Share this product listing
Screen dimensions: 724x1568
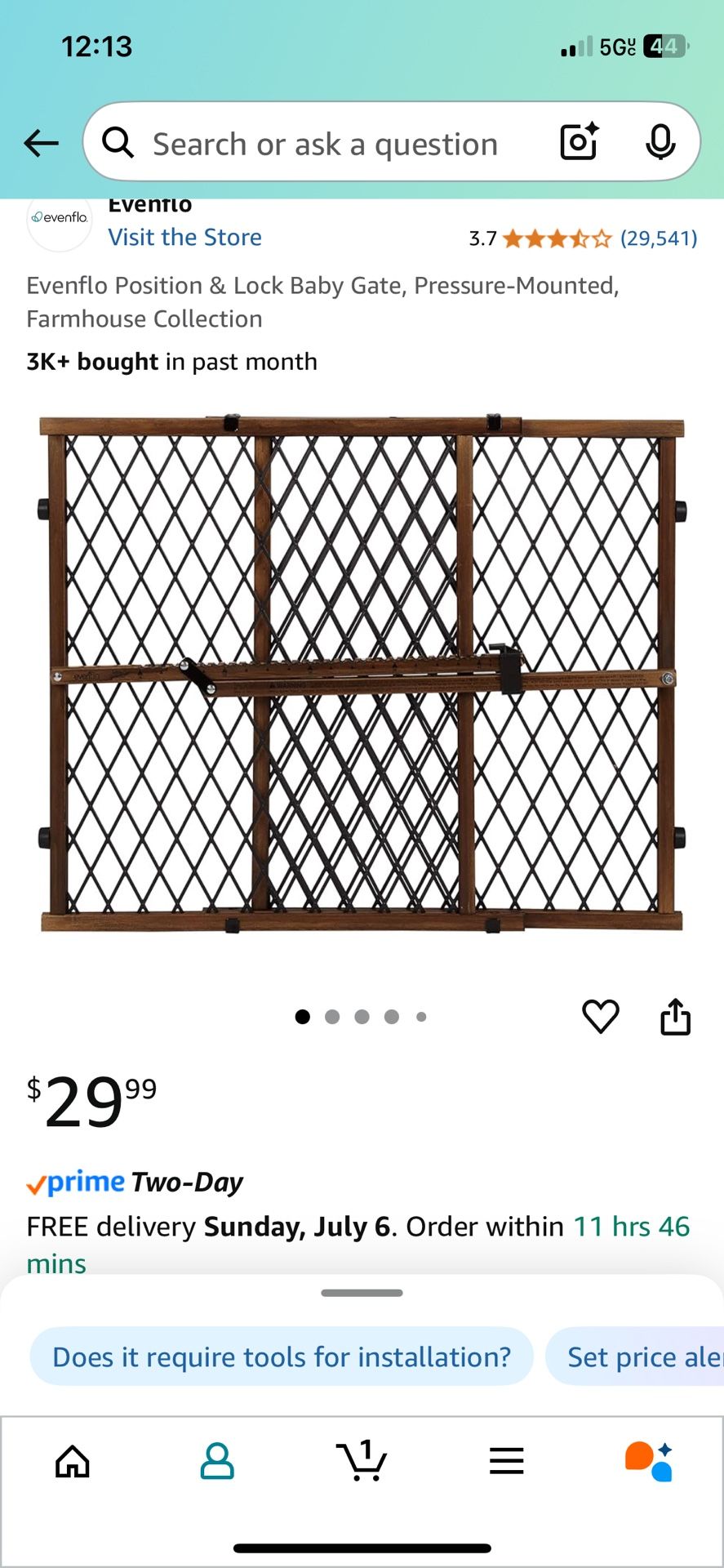pyautogui.click(x=675, y=1017)
